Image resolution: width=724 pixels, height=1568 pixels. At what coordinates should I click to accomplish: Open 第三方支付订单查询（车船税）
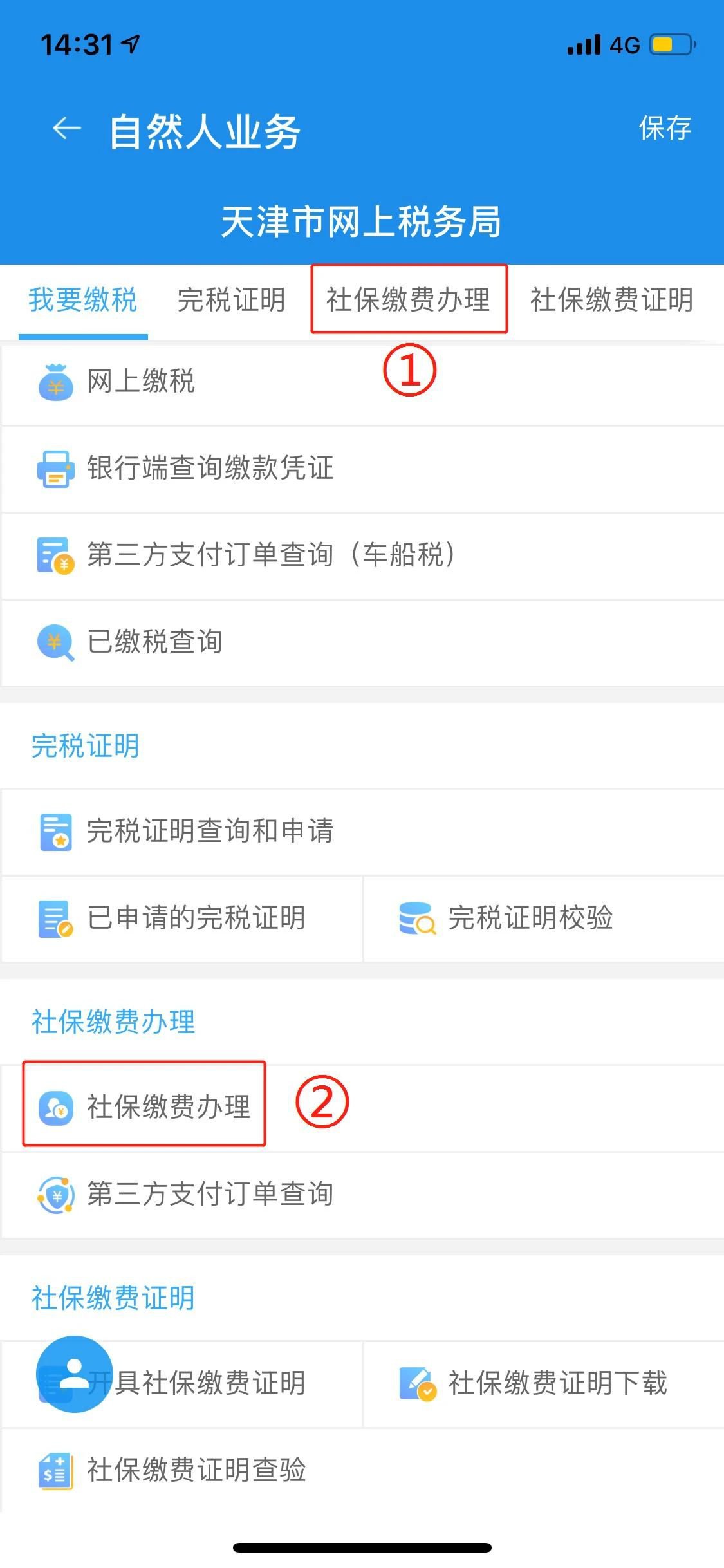(x=362, y=555)
